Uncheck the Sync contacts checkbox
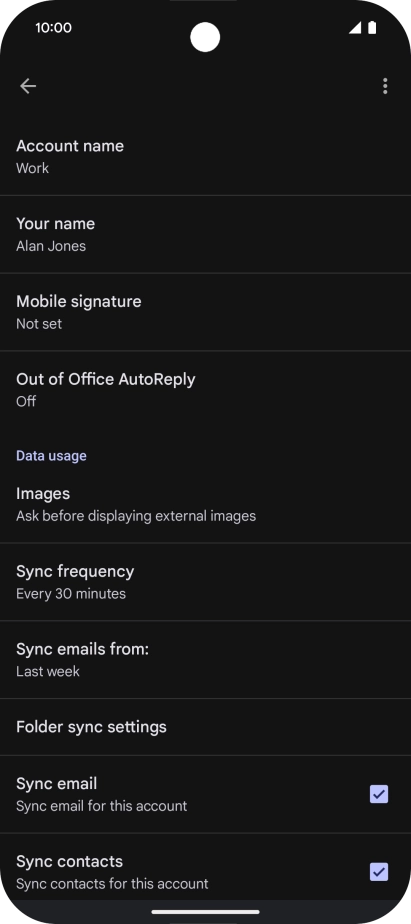The width and height of the screenshot is (411, 924). 379,872
